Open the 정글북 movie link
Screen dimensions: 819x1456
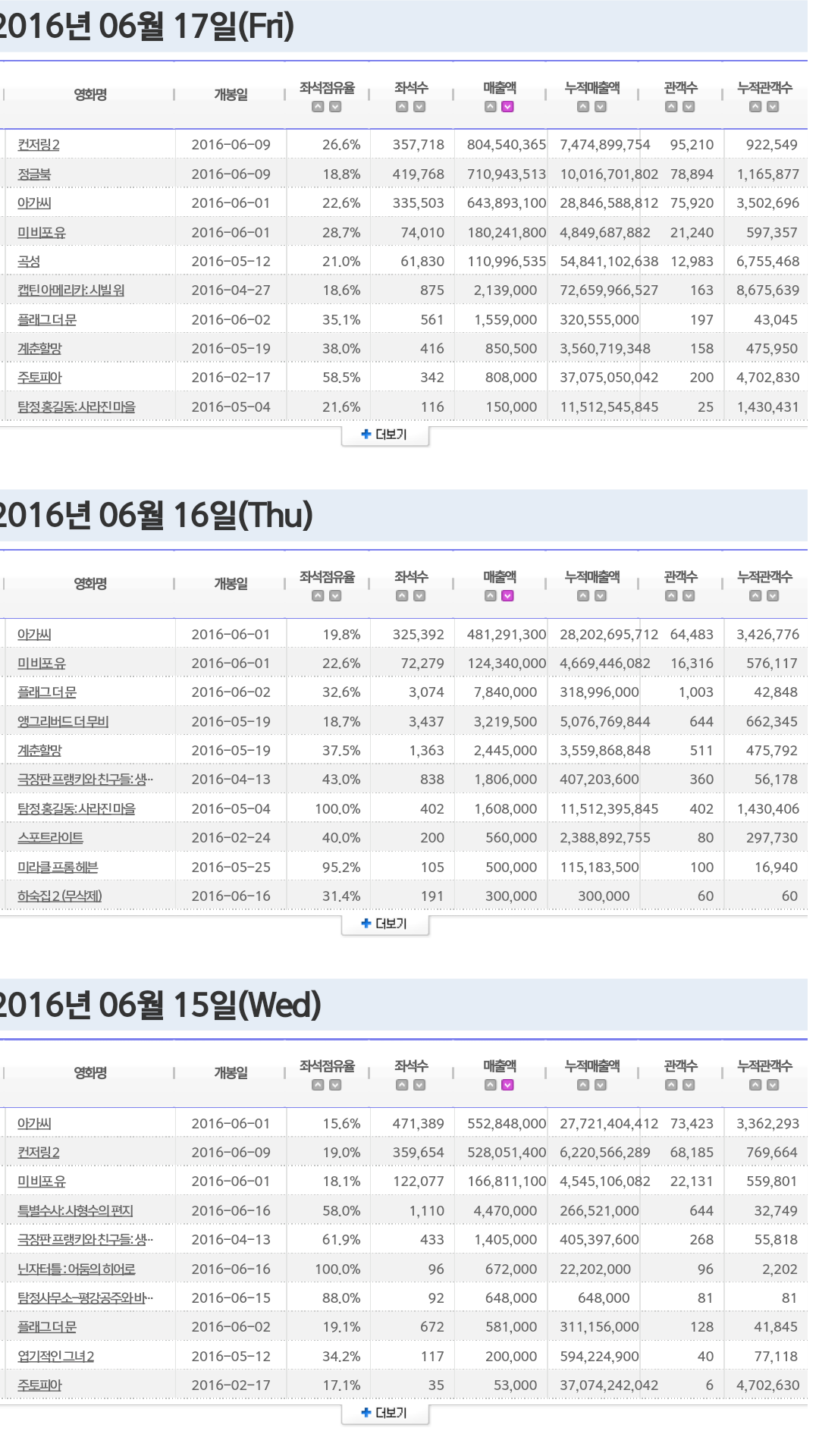coord(34,174)
